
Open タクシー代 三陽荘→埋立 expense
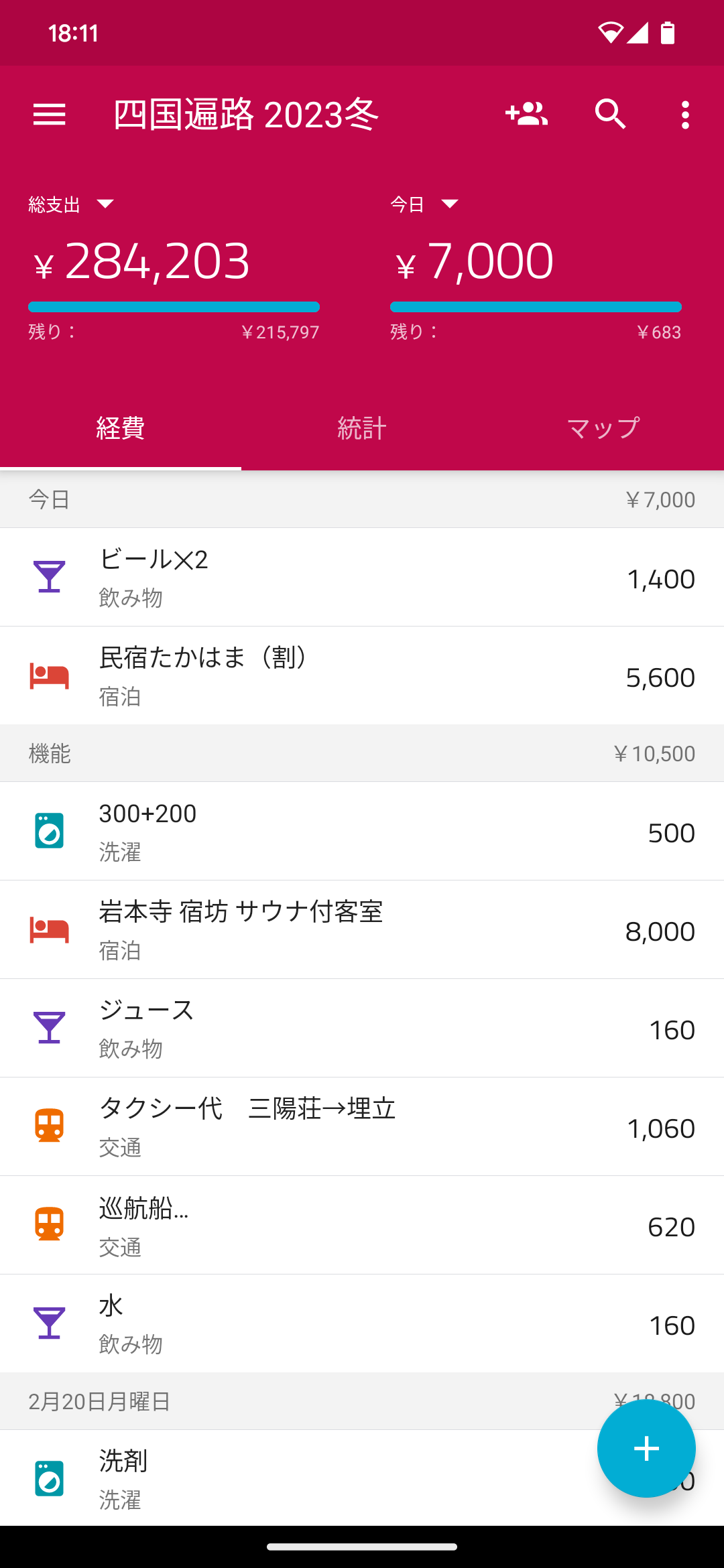tap(362, 1126)
